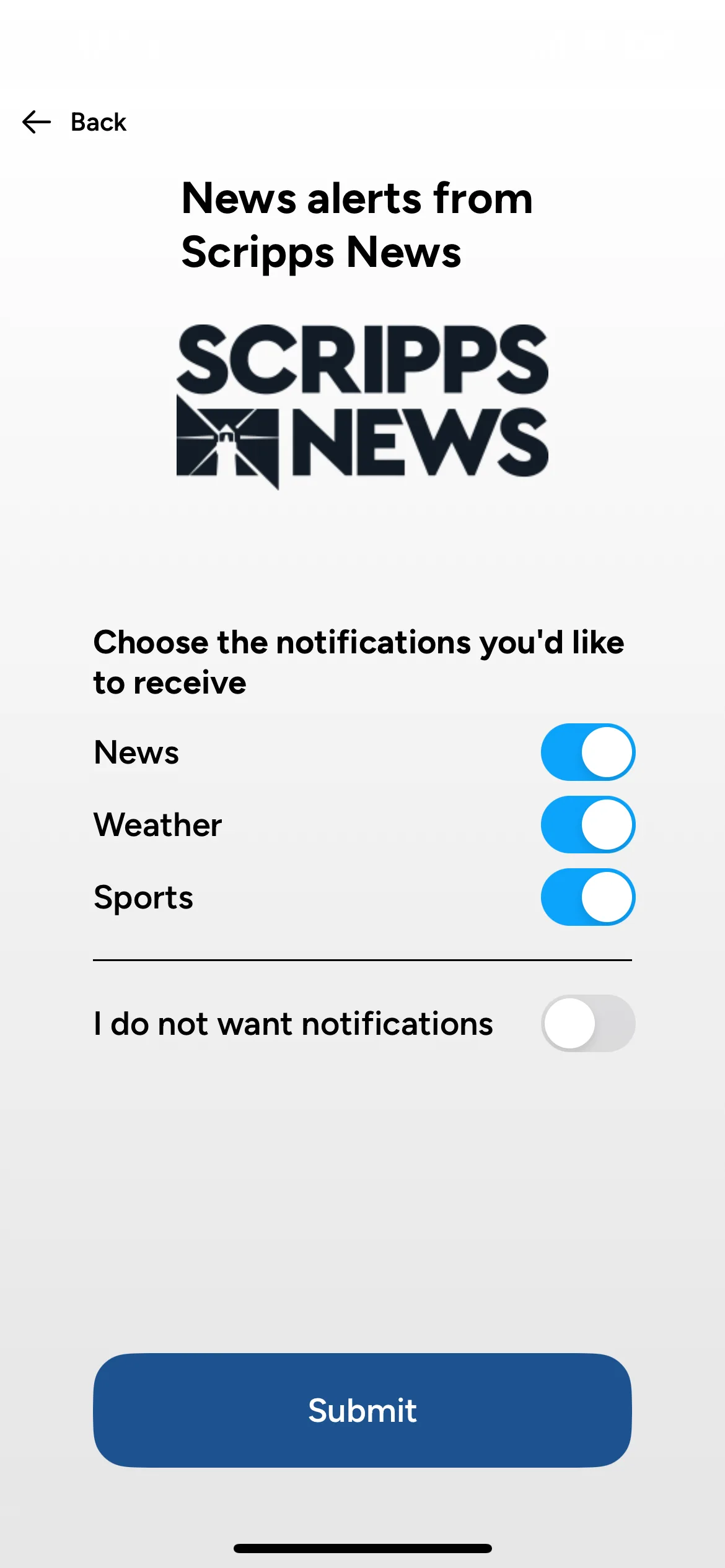Enable "I do not want notifications"

[587, 1024]
